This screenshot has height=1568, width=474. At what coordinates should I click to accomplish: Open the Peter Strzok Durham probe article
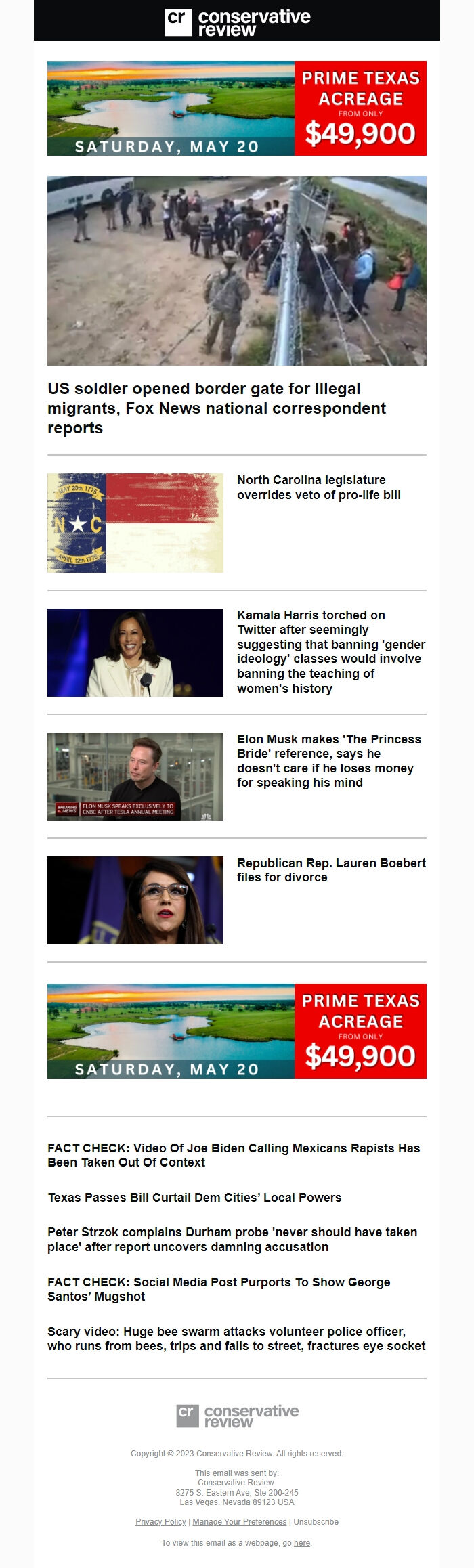[x=232, y=1240]
